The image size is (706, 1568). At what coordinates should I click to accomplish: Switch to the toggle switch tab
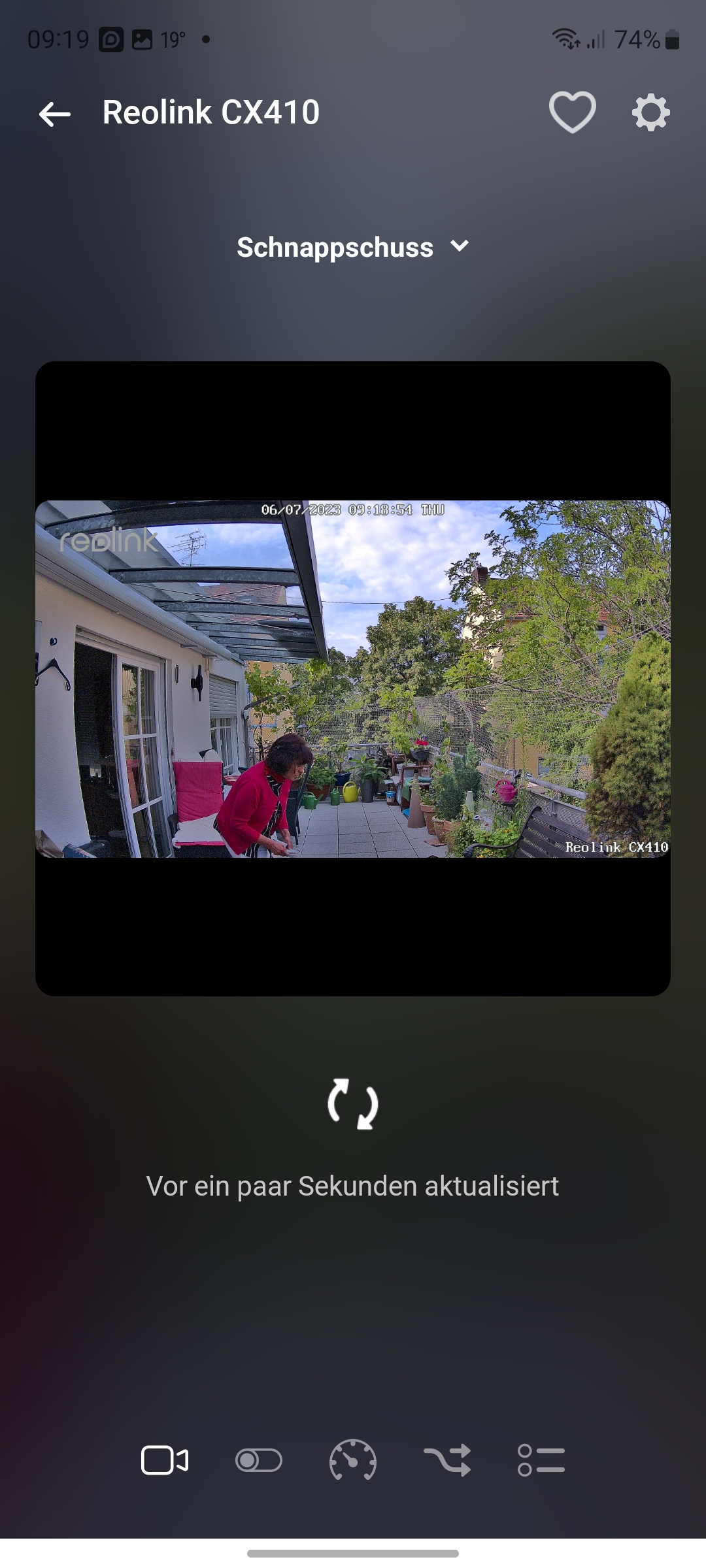259,1460
